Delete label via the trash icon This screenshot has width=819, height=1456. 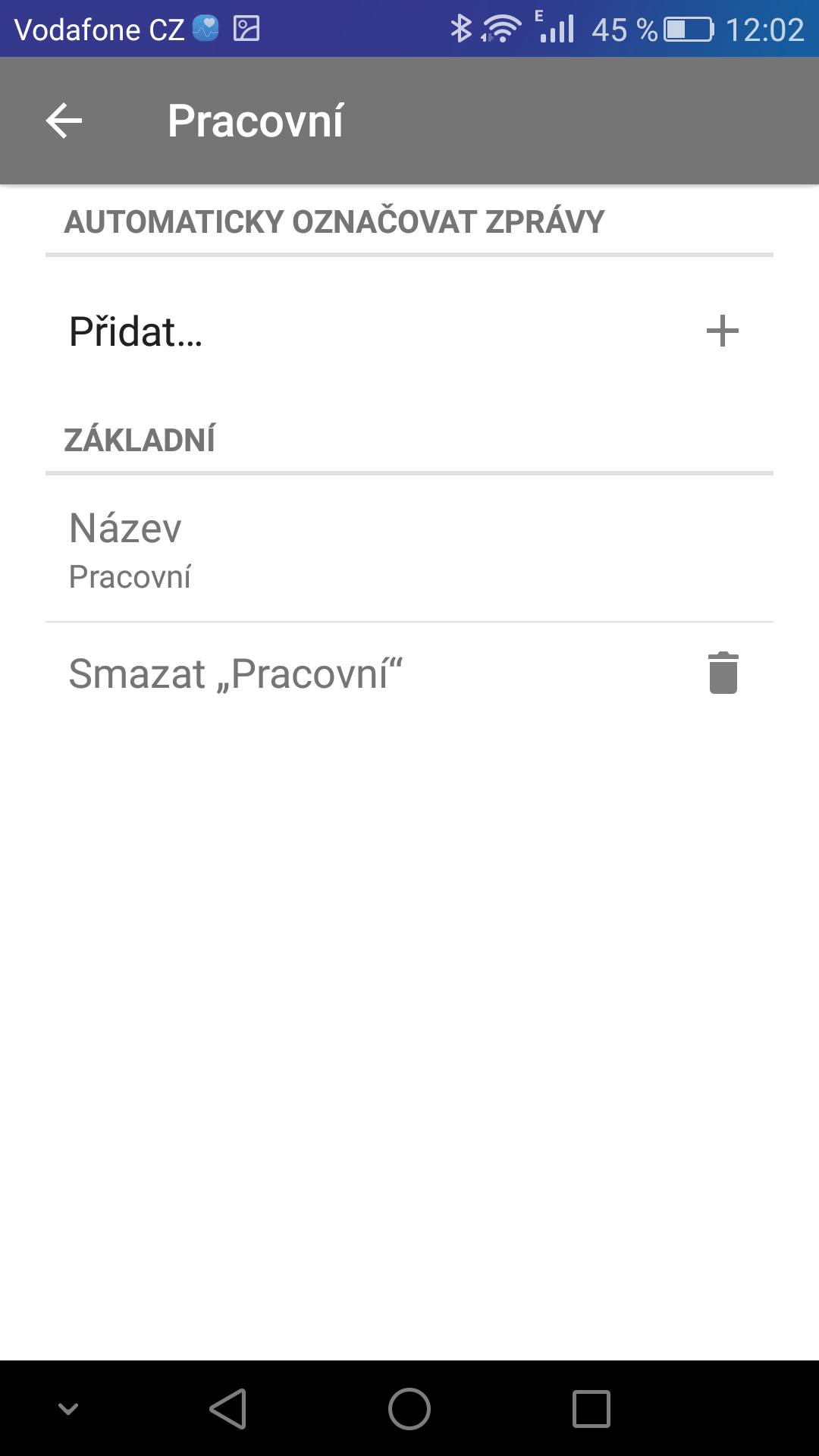click(x=723, y=673)
